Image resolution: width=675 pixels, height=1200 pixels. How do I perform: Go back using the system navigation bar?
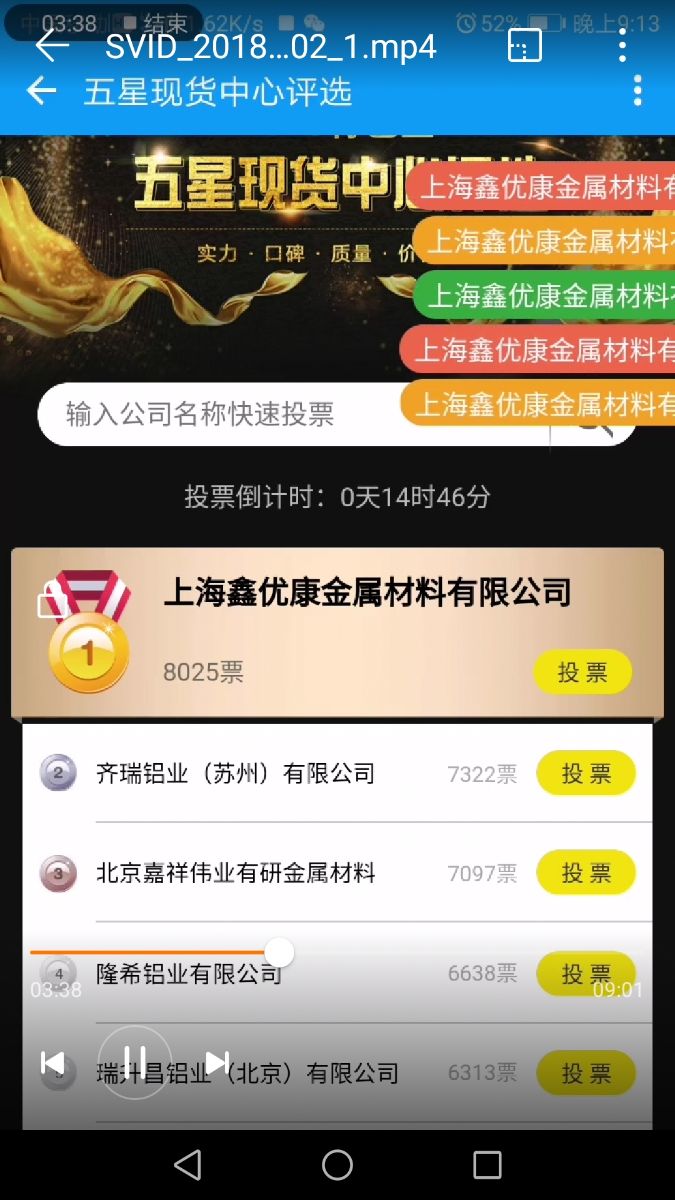click(x=187, y=1164)
